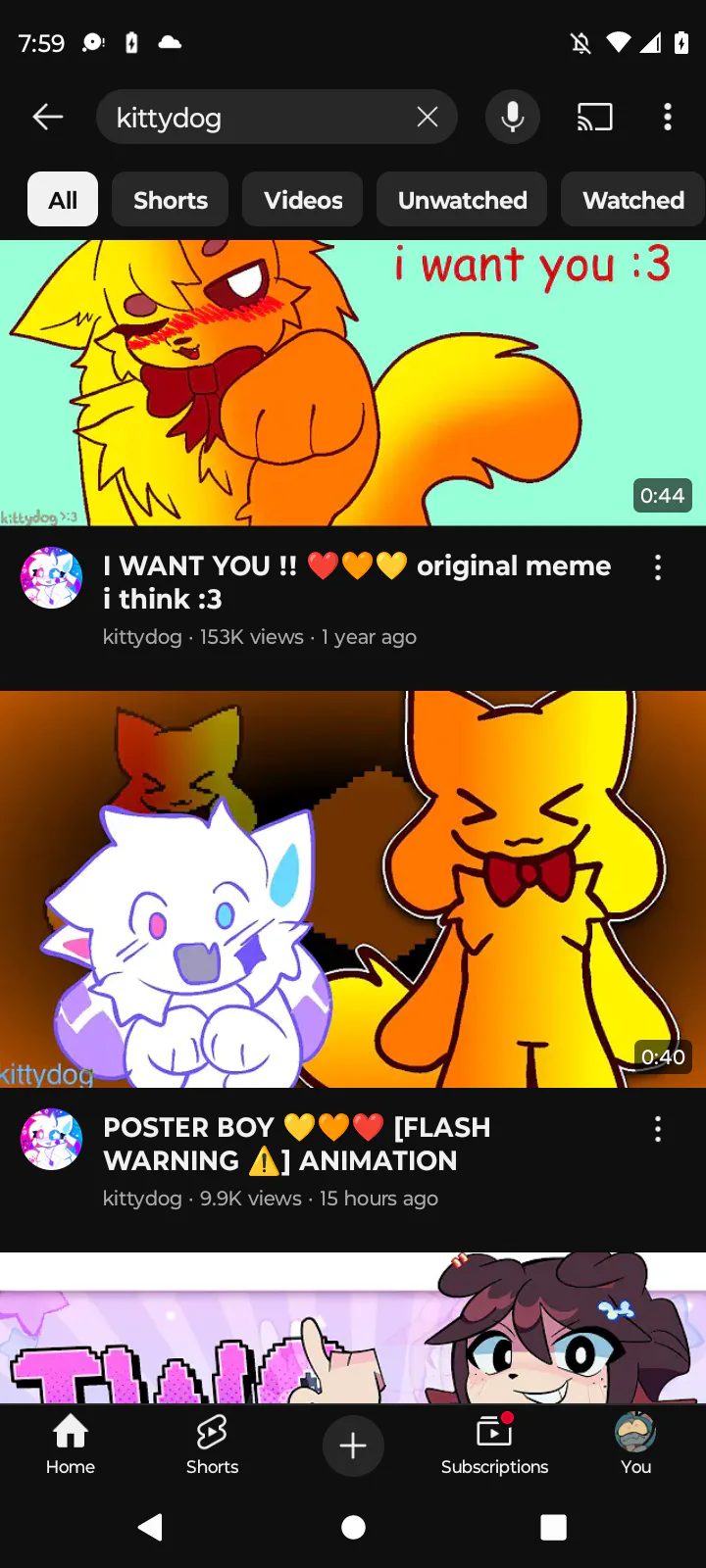Start voice search with microphone
The width and height of the screenshot is (706, 1568).
[x=512, y=118]
